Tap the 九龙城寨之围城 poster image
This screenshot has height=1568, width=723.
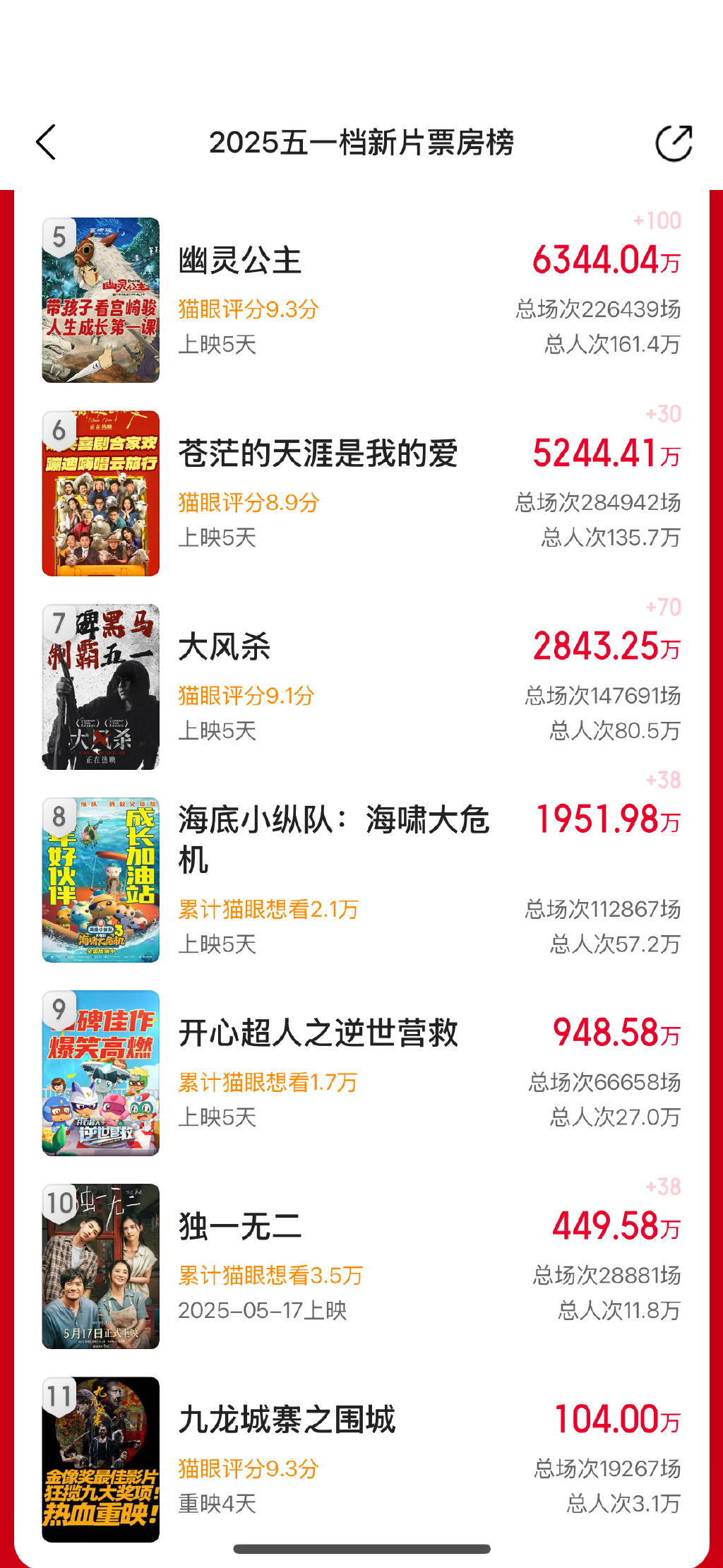[x=100, y=1462]
